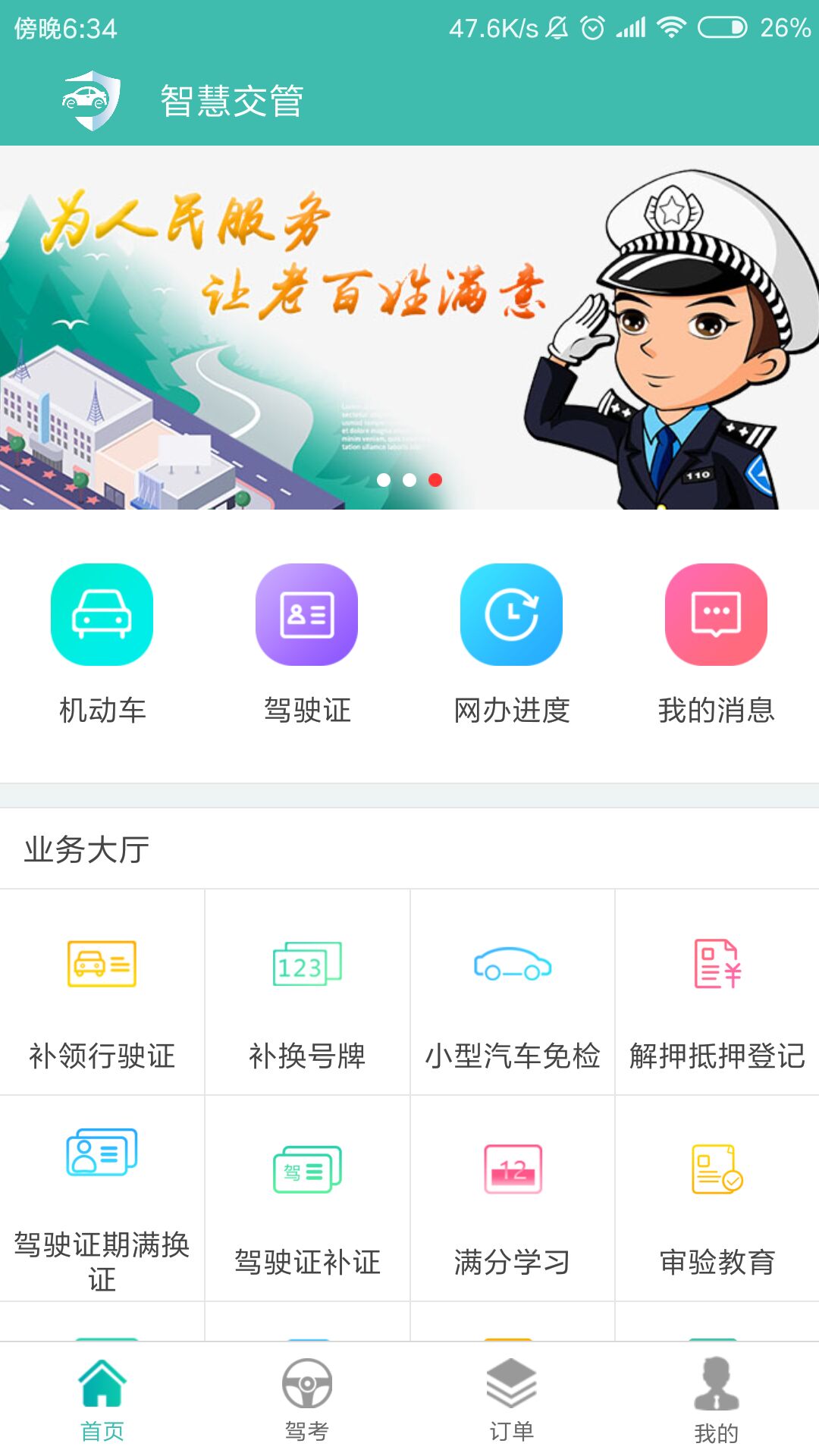Open 小型汽车免检 service
Image resolution: width=819 pixels, height=1456 pixels.
point(512,992)
